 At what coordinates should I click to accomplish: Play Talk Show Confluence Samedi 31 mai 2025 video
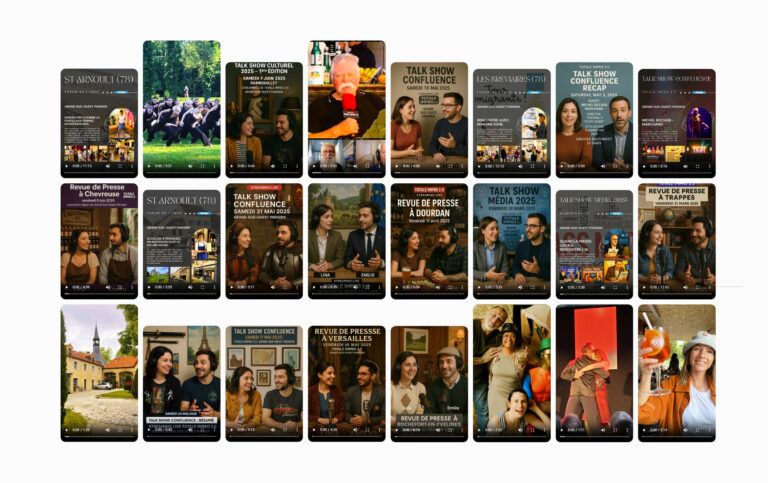tap(232, 287)
